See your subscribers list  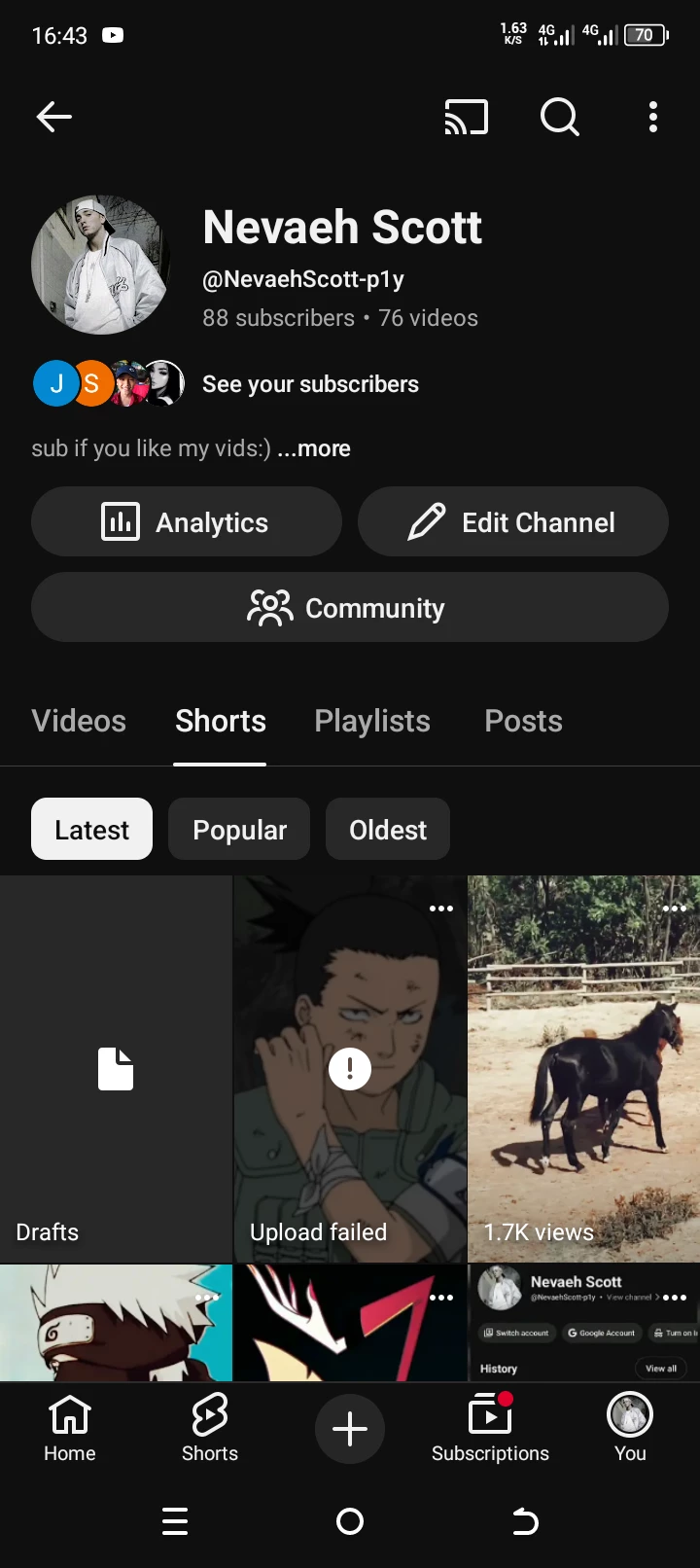point(310,384)
